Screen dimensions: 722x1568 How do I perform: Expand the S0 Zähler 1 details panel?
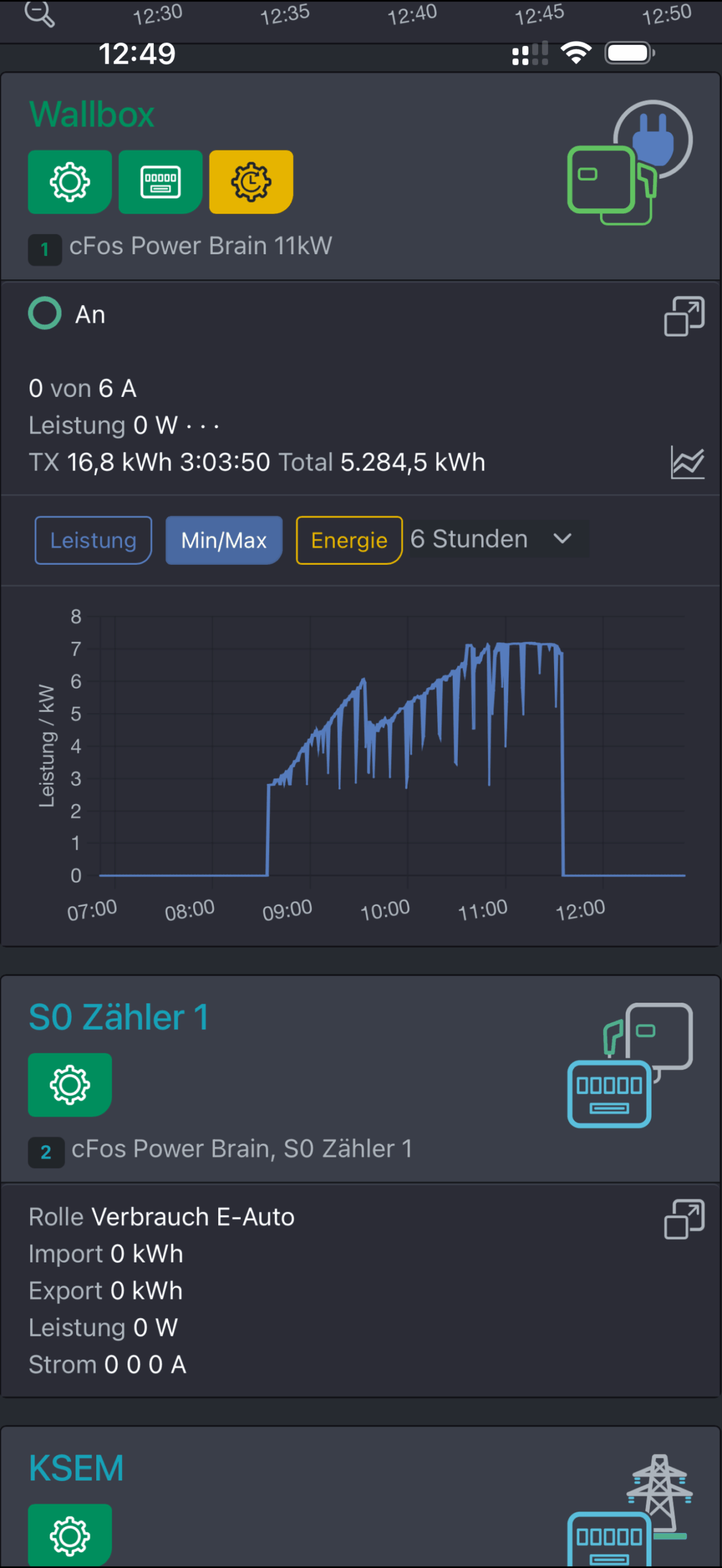click(x=684, y=1219)
